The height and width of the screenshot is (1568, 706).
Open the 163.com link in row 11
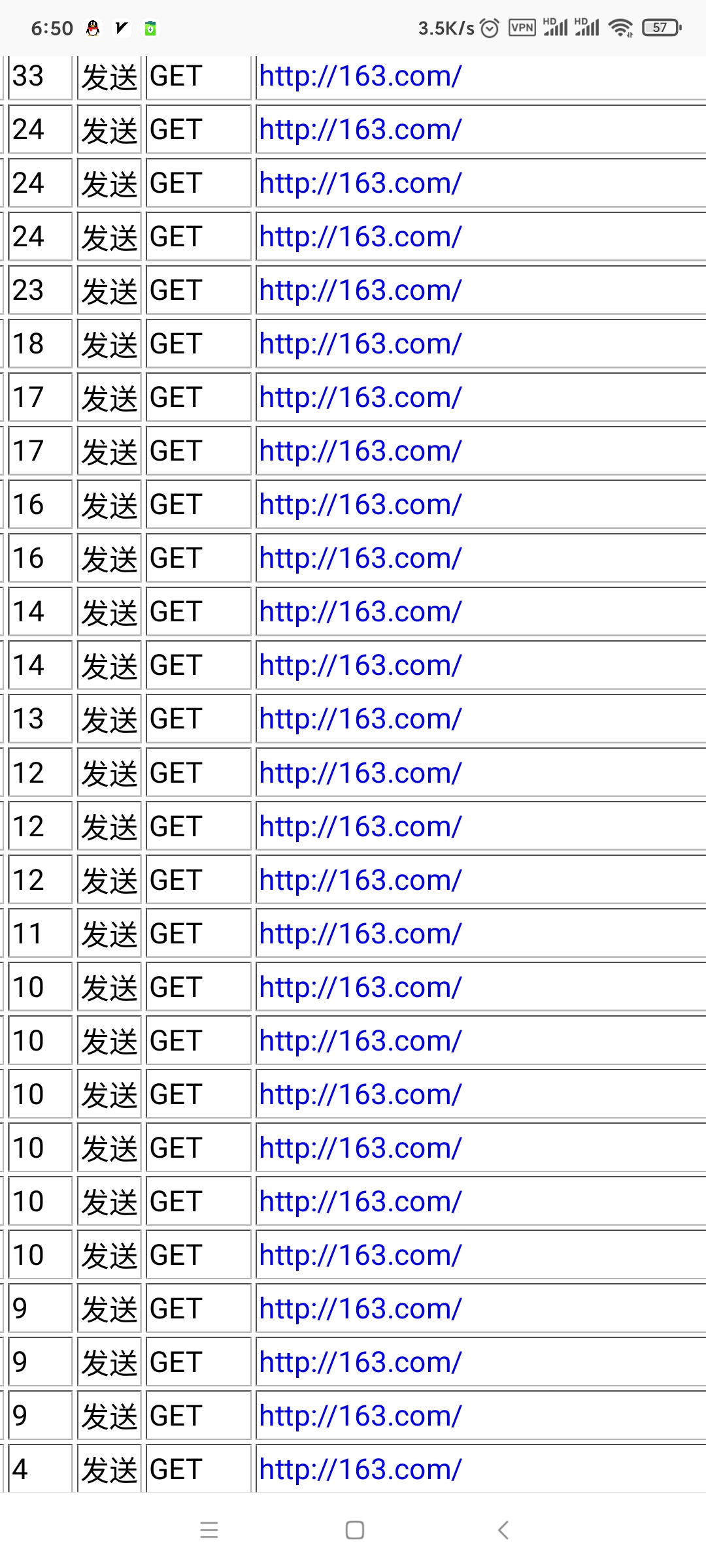(x=360, y=934)
